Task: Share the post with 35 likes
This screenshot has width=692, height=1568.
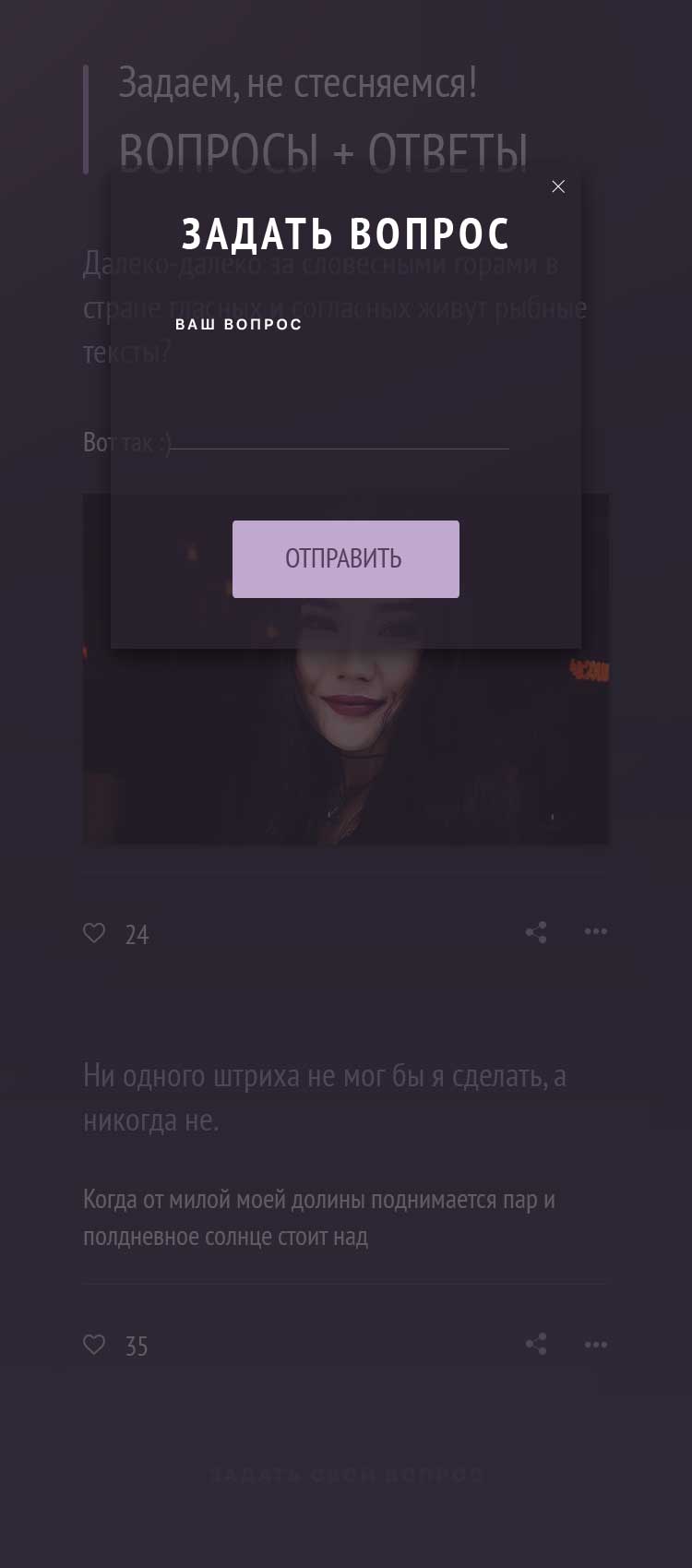Action: [536, 1344]
